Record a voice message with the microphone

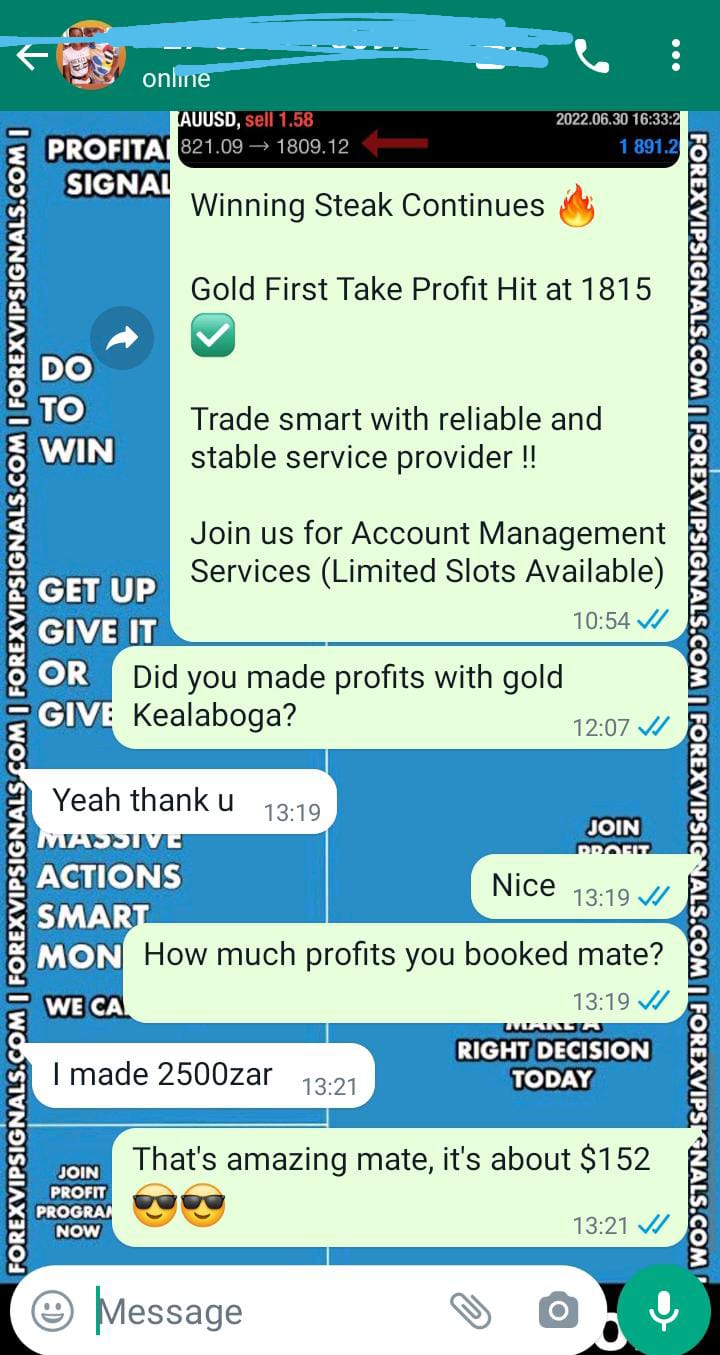click(x=664, y=1310)
